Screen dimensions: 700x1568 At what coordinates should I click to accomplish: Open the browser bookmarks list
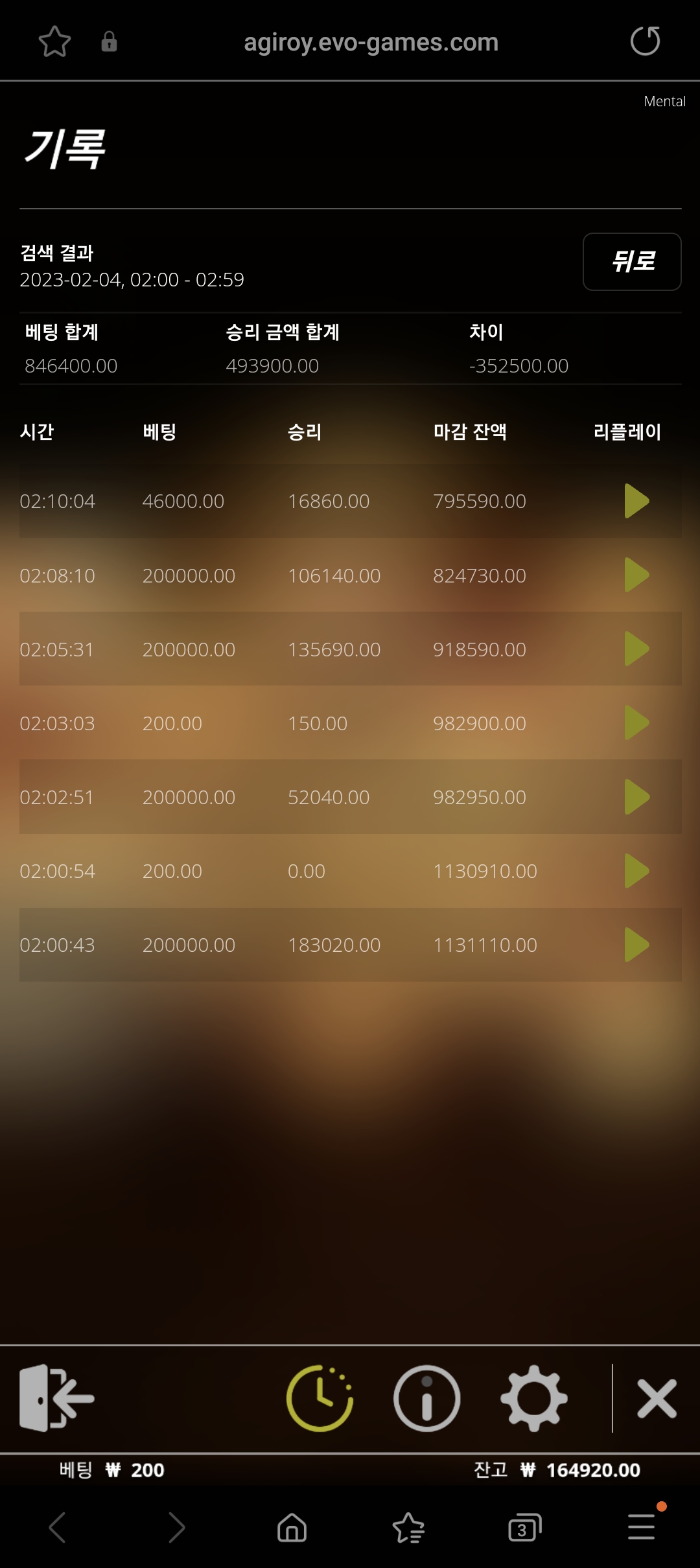(x=408, y=1528)
